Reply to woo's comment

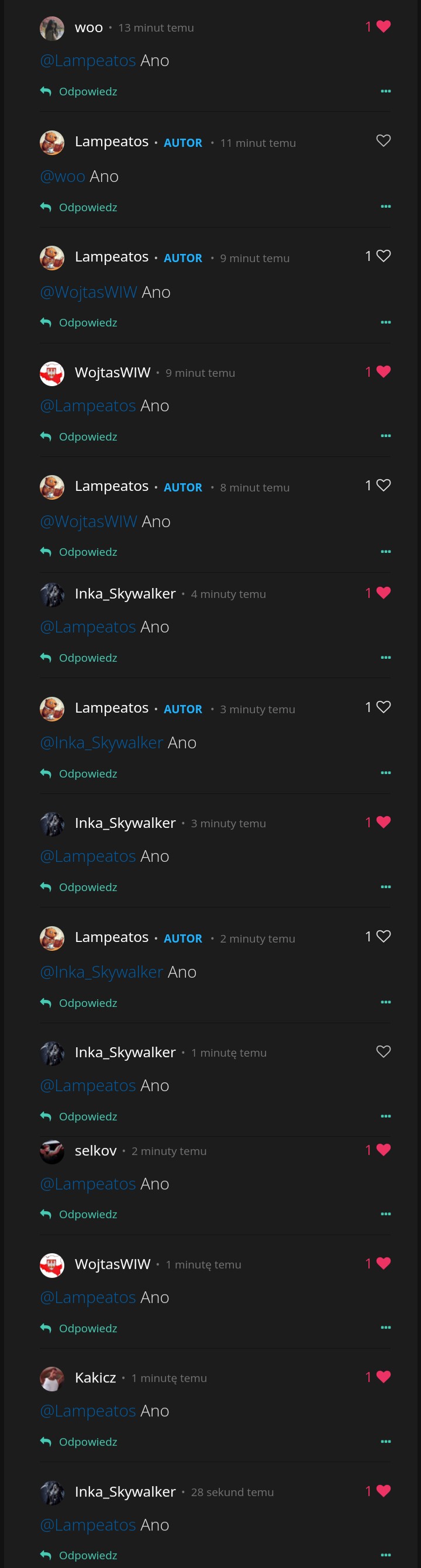(x=79, y=91)
